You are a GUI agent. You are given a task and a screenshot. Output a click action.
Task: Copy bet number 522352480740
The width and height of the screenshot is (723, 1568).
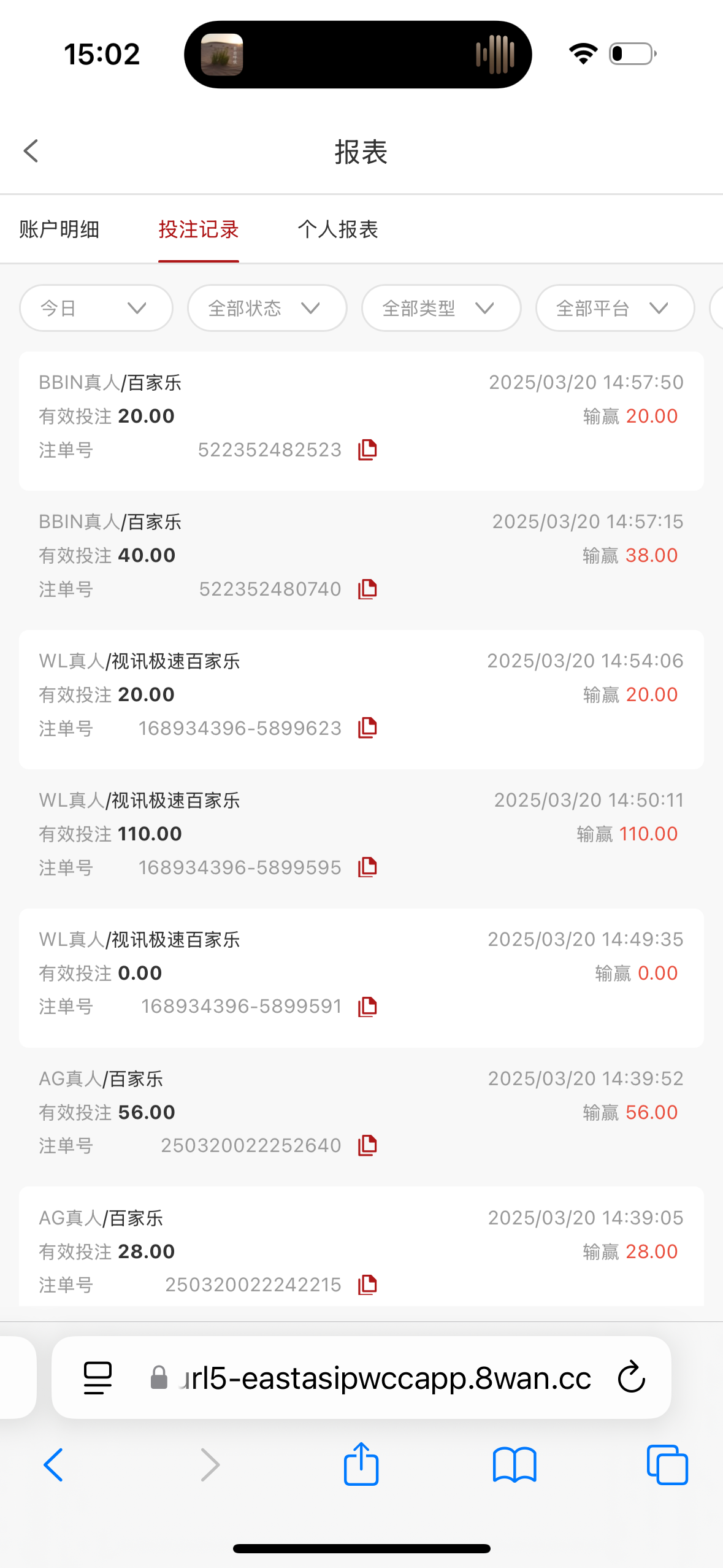tap(367, 589)
